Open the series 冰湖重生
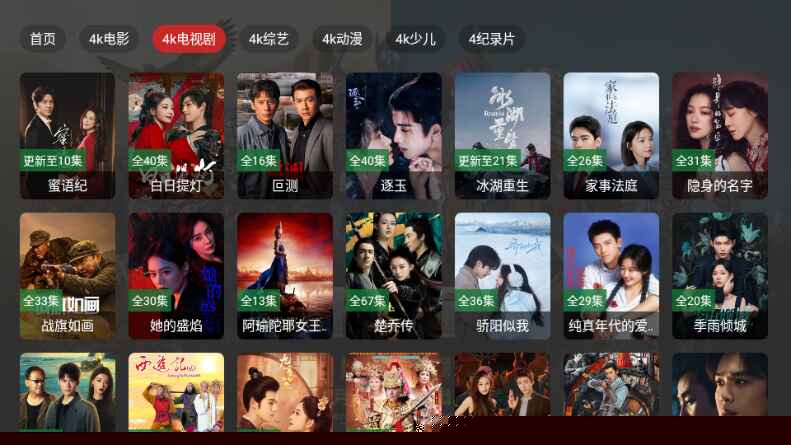Image resolution: width=791 pixels, height=445 pixels. (x=502, y=135)
